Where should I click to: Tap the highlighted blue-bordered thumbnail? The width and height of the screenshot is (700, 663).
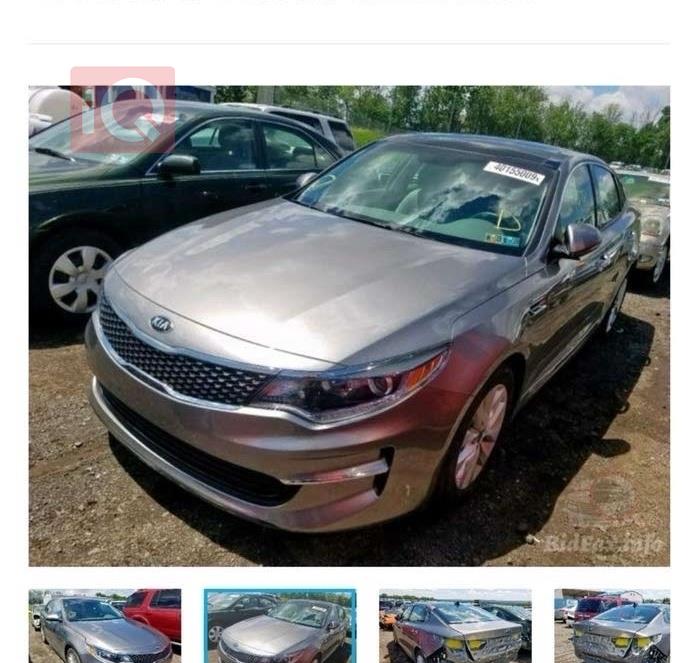click(x=280, y=626)
